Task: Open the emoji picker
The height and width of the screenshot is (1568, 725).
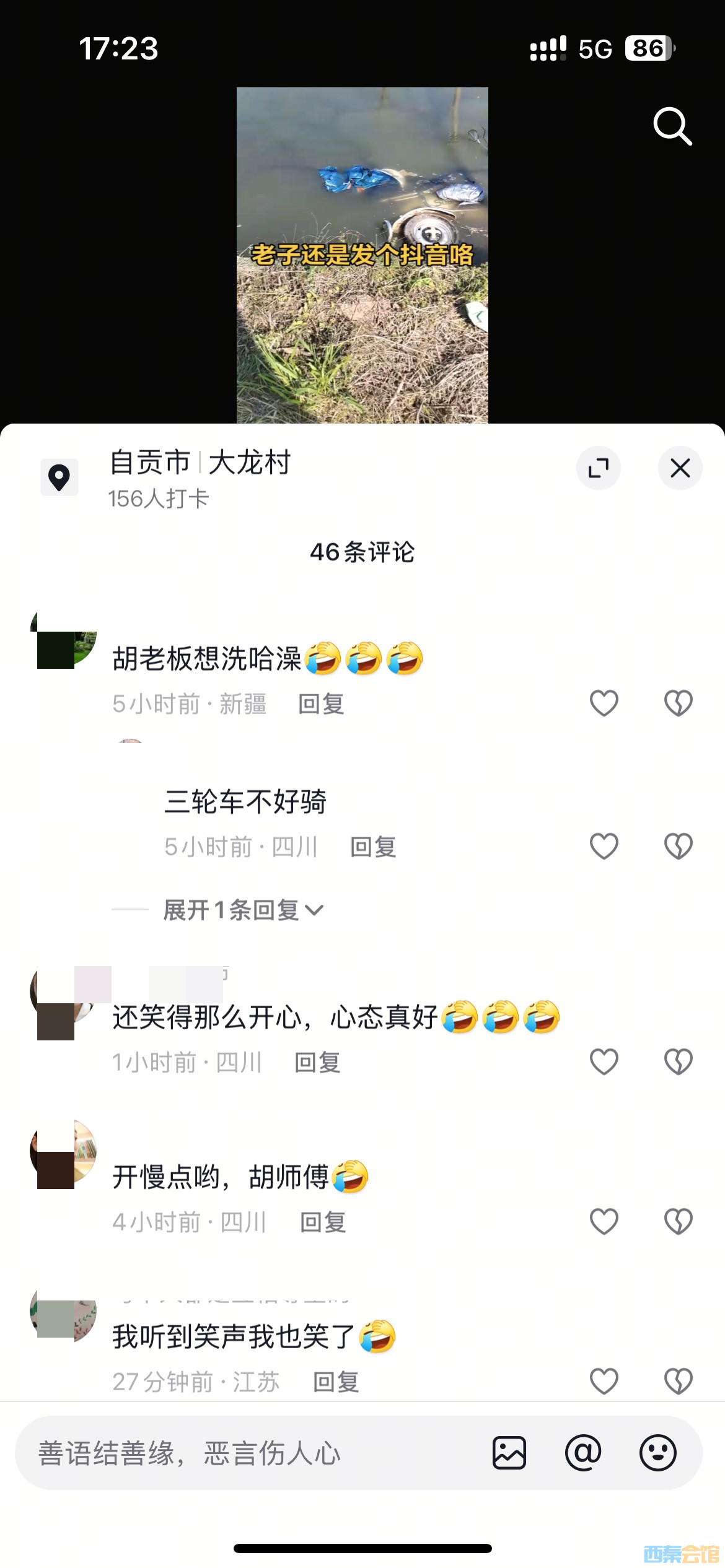Action: (x=657, y=1453)
